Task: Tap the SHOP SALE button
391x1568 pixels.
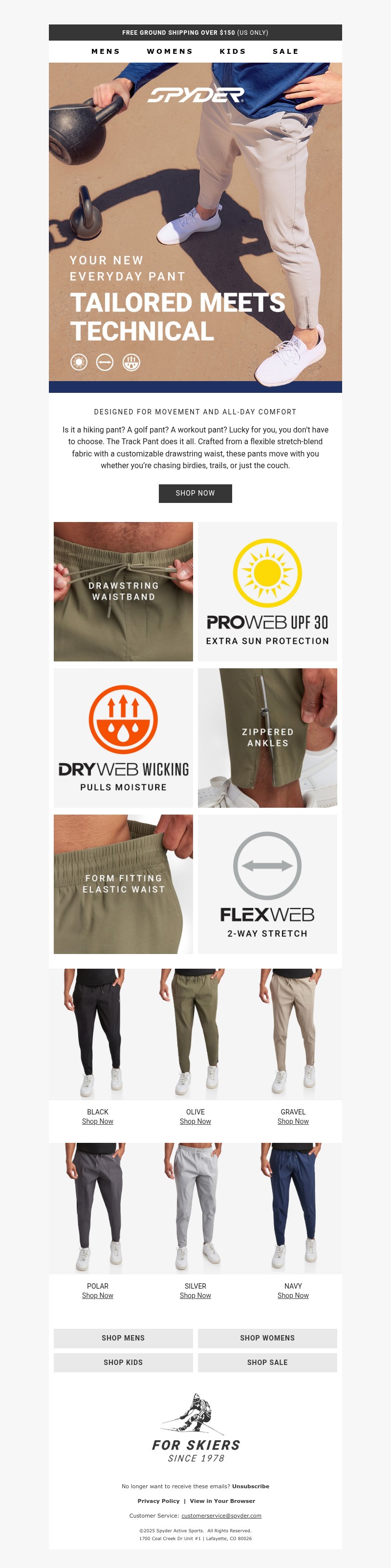Action: click(267, 1362)
